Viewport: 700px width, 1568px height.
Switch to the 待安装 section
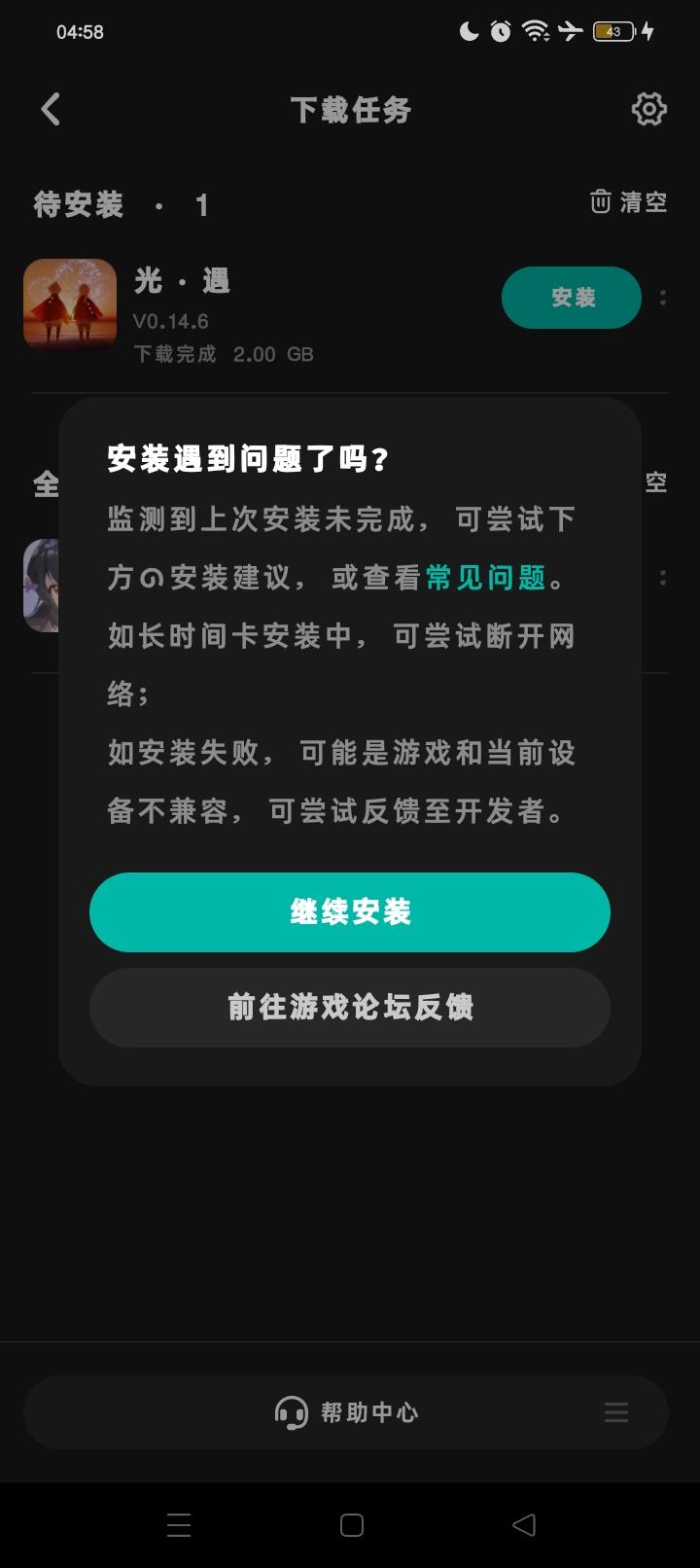(x=77, y=203)
